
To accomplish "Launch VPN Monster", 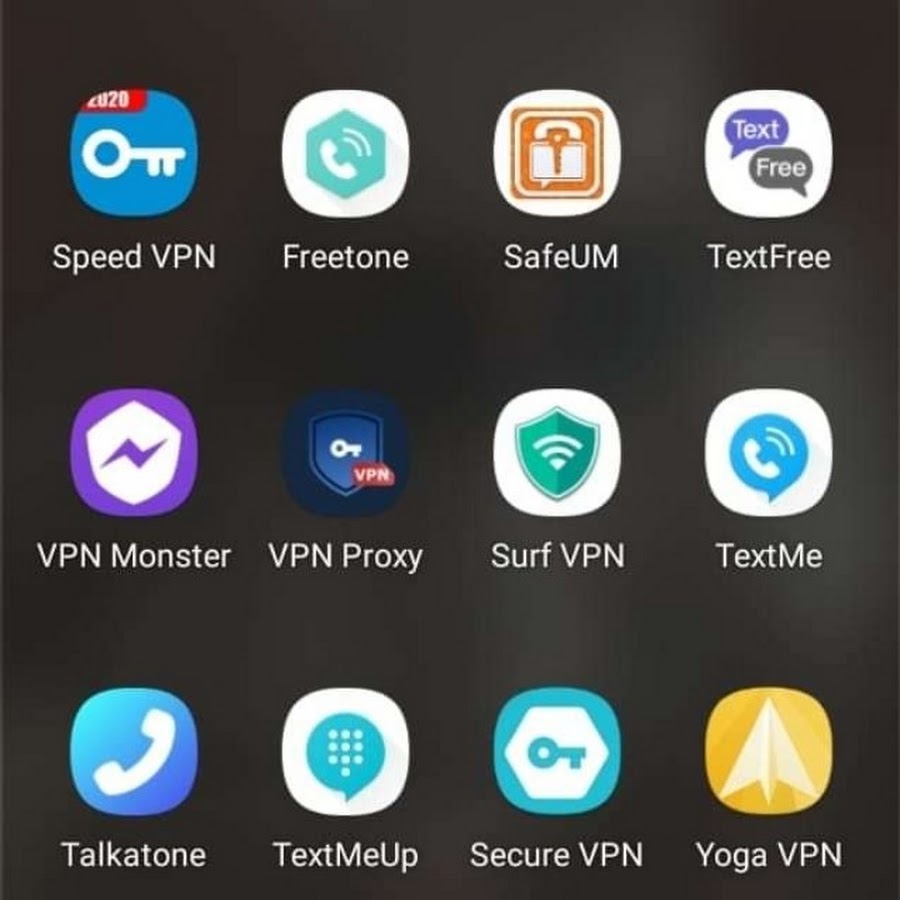I will point(134,453).
